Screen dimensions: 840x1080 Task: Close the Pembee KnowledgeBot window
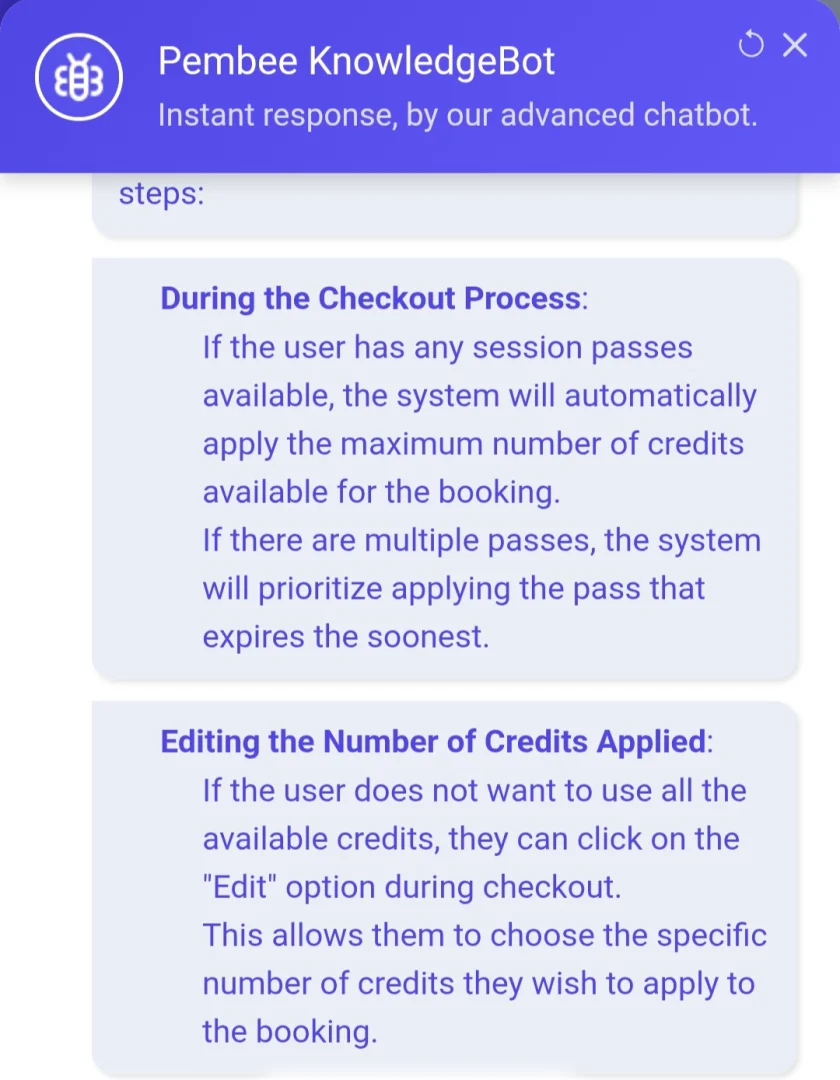795,45
